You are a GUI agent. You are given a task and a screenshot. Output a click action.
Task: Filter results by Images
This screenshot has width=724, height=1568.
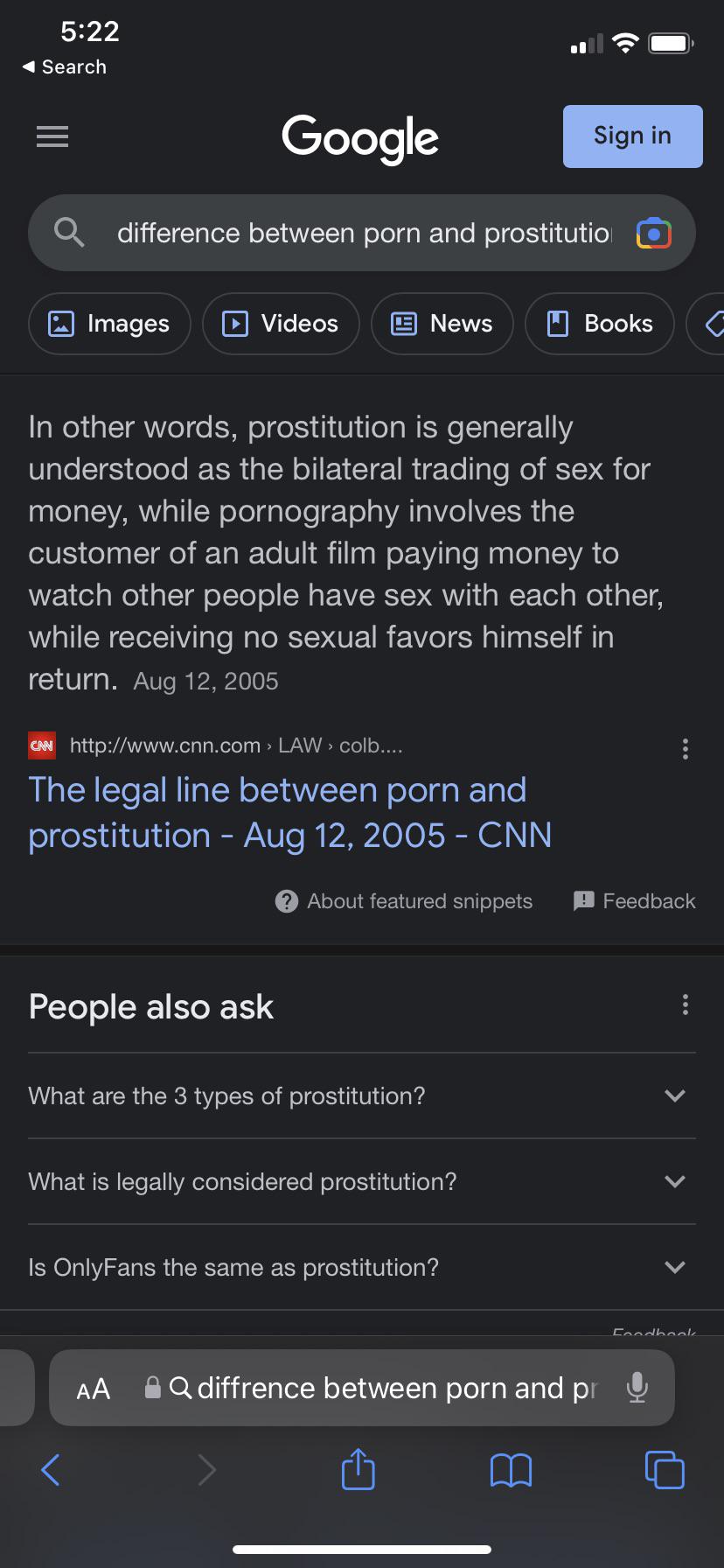110,324
